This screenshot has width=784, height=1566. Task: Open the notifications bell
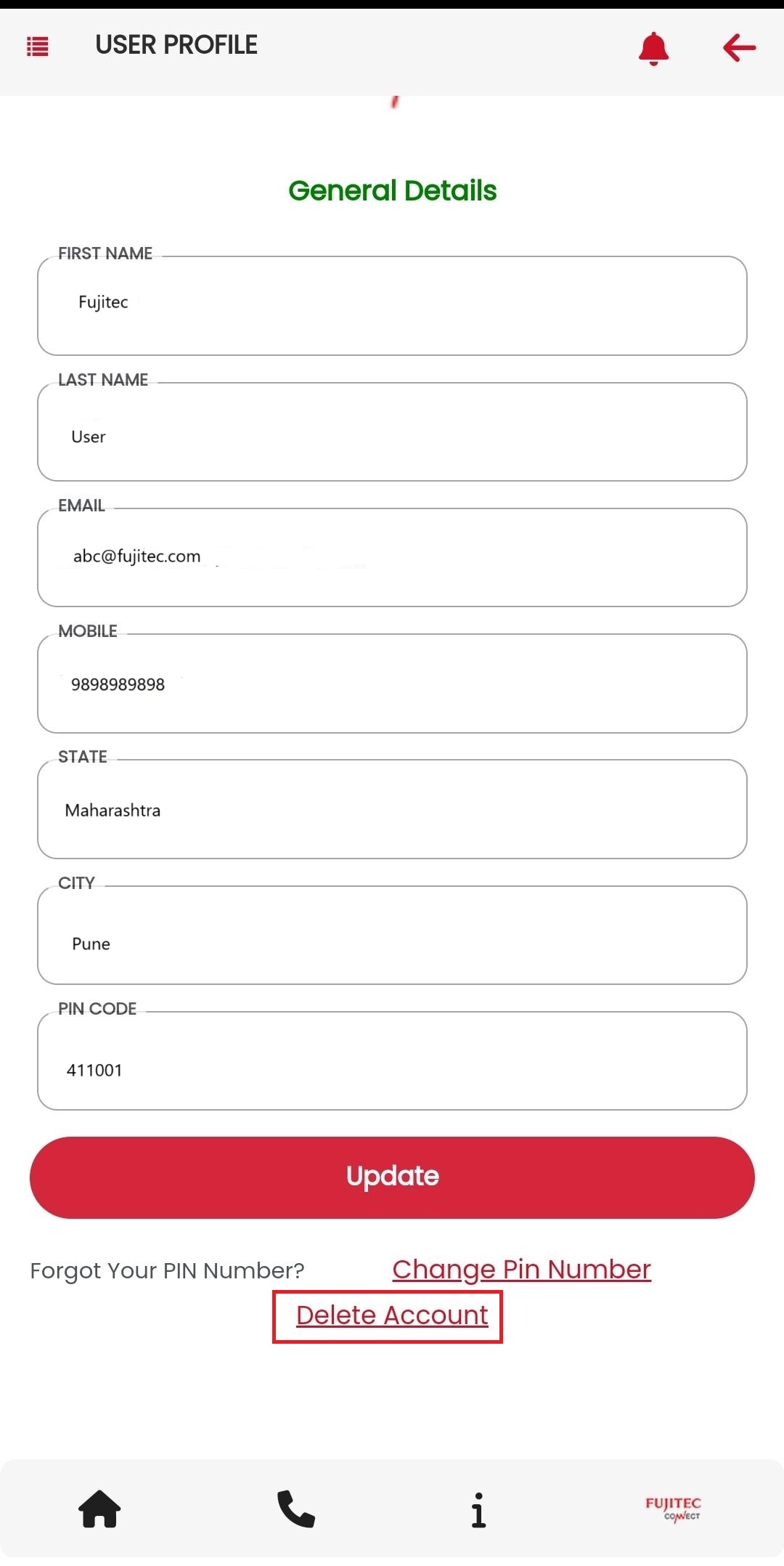coord(653,49)
